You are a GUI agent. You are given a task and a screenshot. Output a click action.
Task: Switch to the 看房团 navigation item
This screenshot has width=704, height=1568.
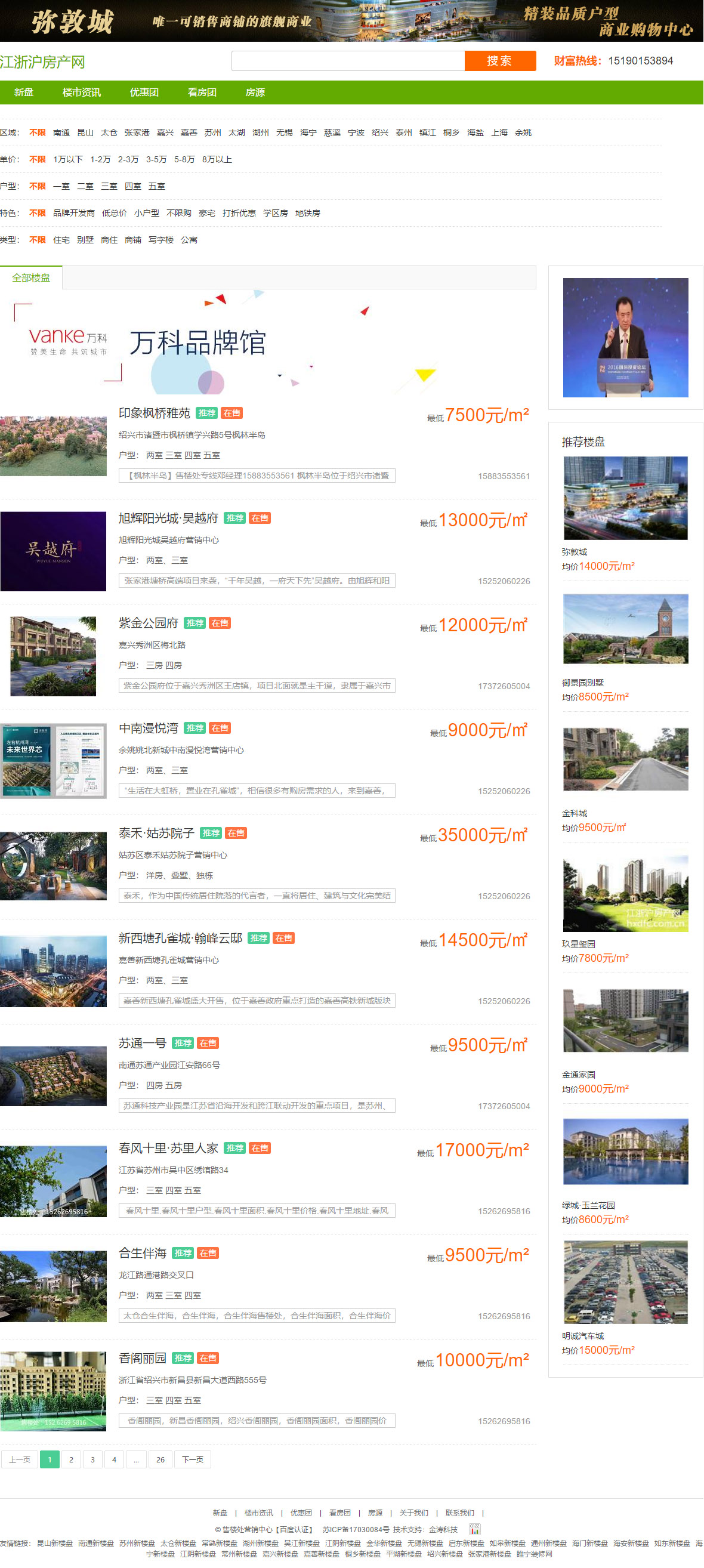pyautogui.click(x=202, y=92)
